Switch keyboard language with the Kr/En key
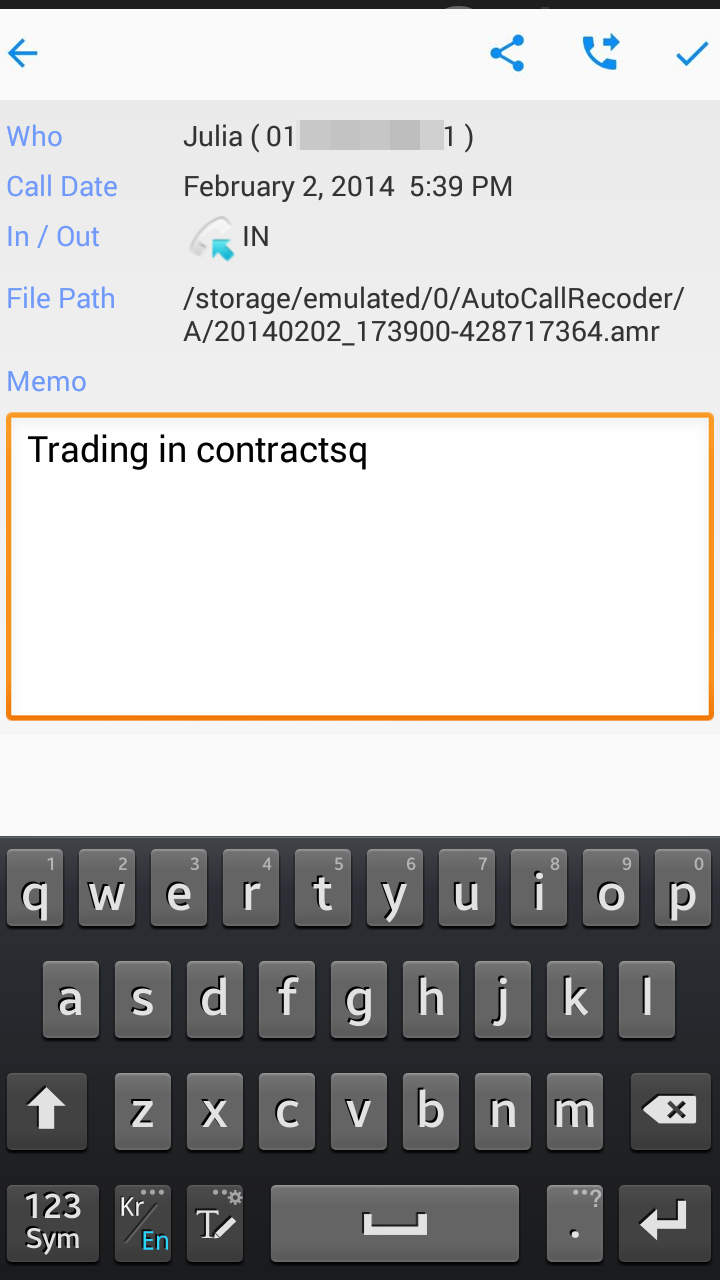Screen dimensions: 720x1280 tap(143, 1223)
